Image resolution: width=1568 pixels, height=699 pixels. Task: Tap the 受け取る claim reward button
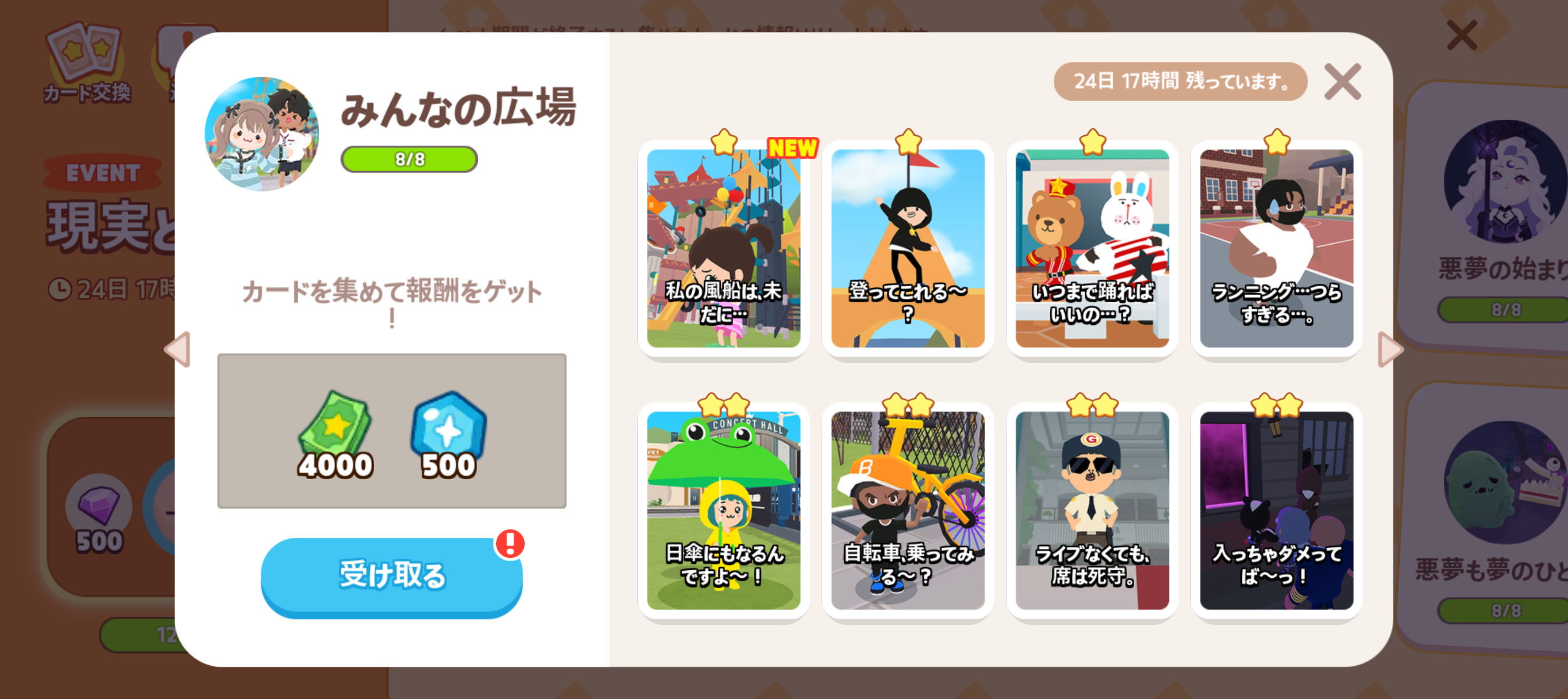[x=391, y=575]
